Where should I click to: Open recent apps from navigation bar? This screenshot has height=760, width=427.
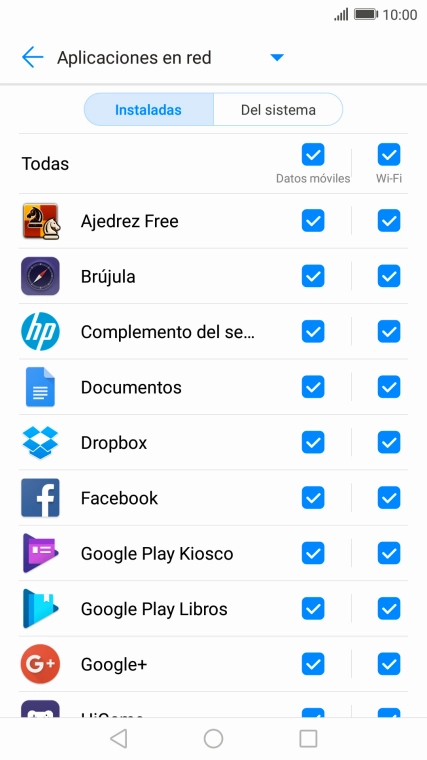(x=308, y=739)
